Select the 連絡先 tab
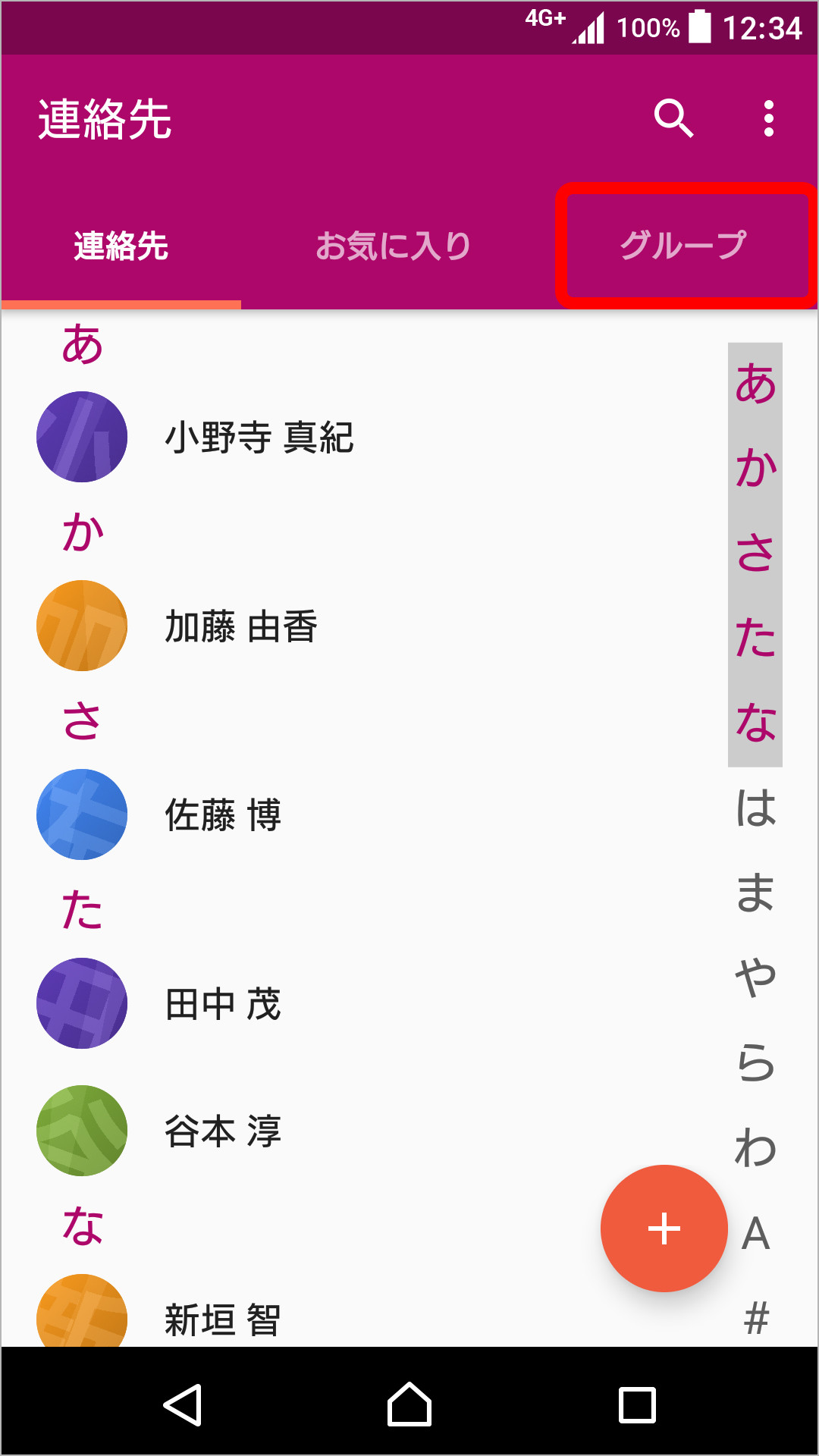819x1456 pixels. [121, 244]
